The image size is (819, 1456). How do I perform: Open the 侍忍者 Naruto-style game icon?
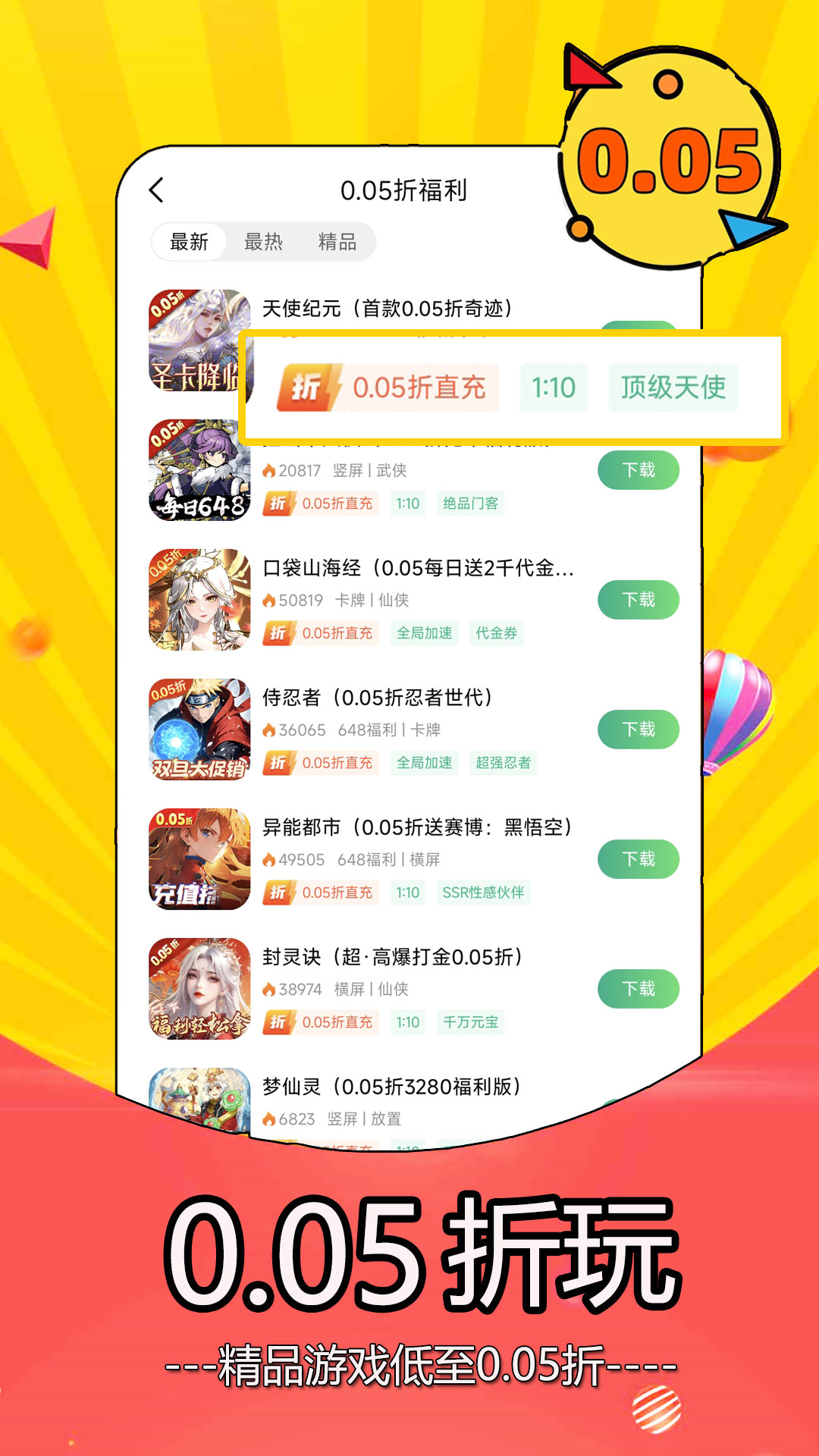[x=199, y=729]
